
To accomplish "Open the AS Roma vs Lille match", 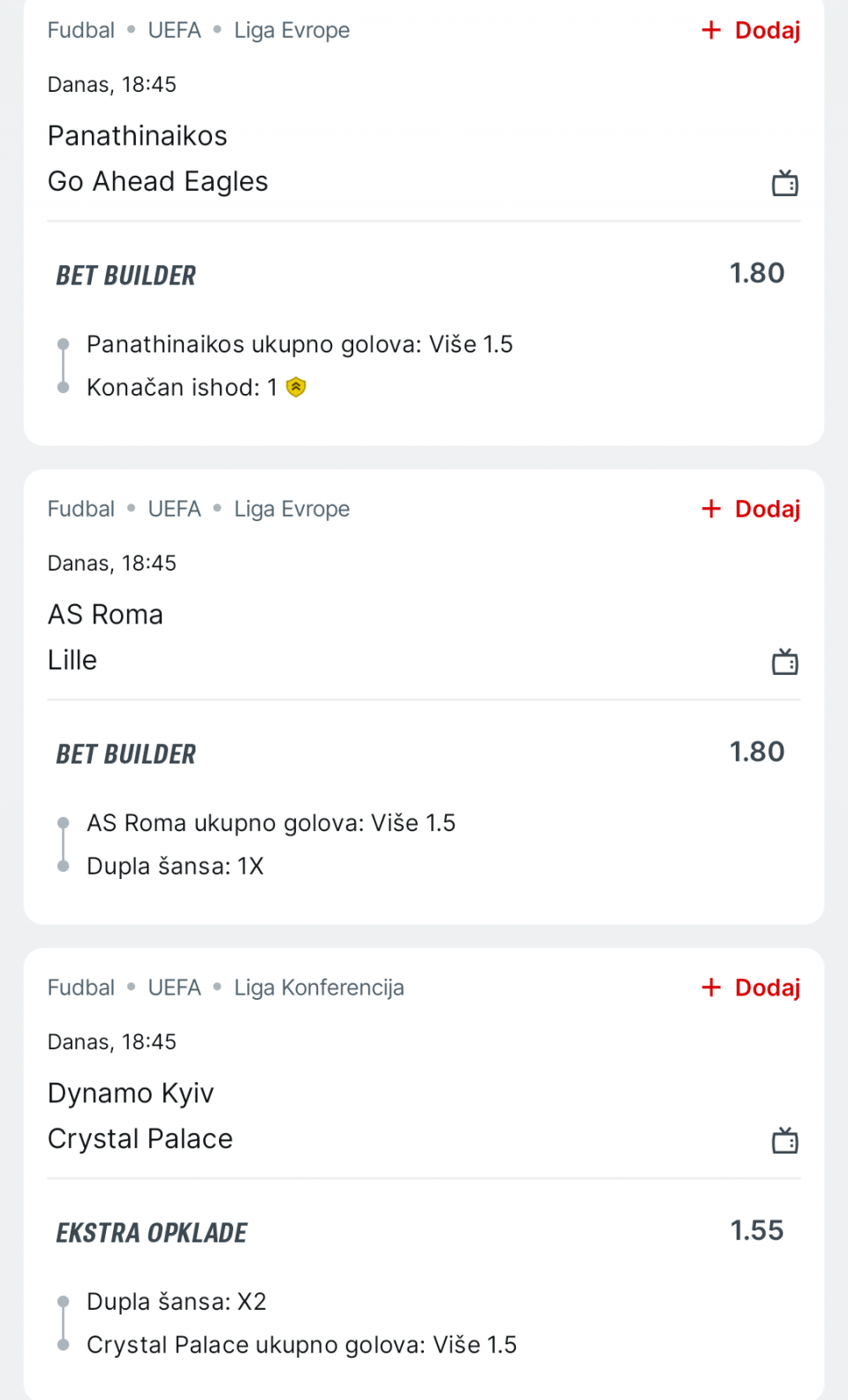I will click(106, 638).
